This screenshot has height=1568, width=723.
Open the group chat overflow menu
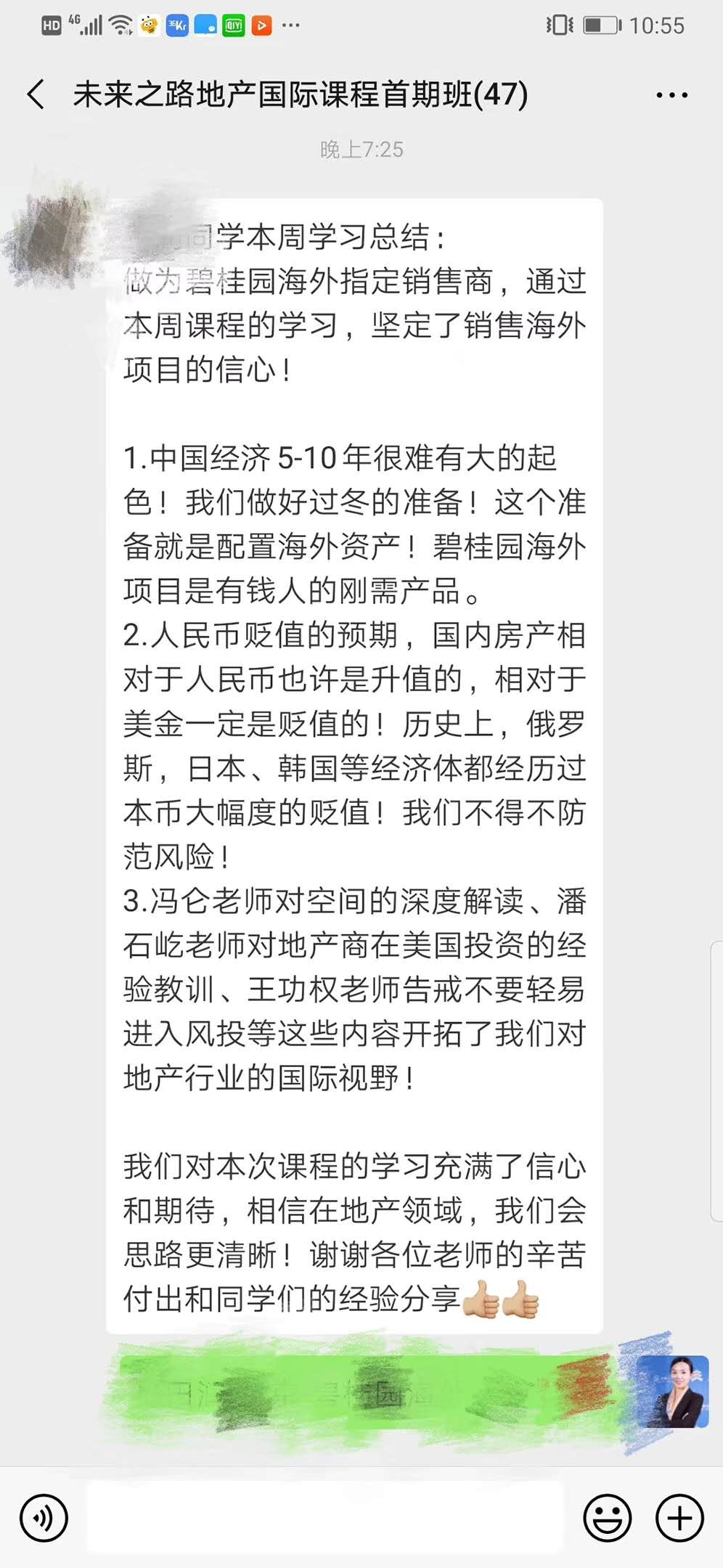pyautogui.click(x=671, y=95)
